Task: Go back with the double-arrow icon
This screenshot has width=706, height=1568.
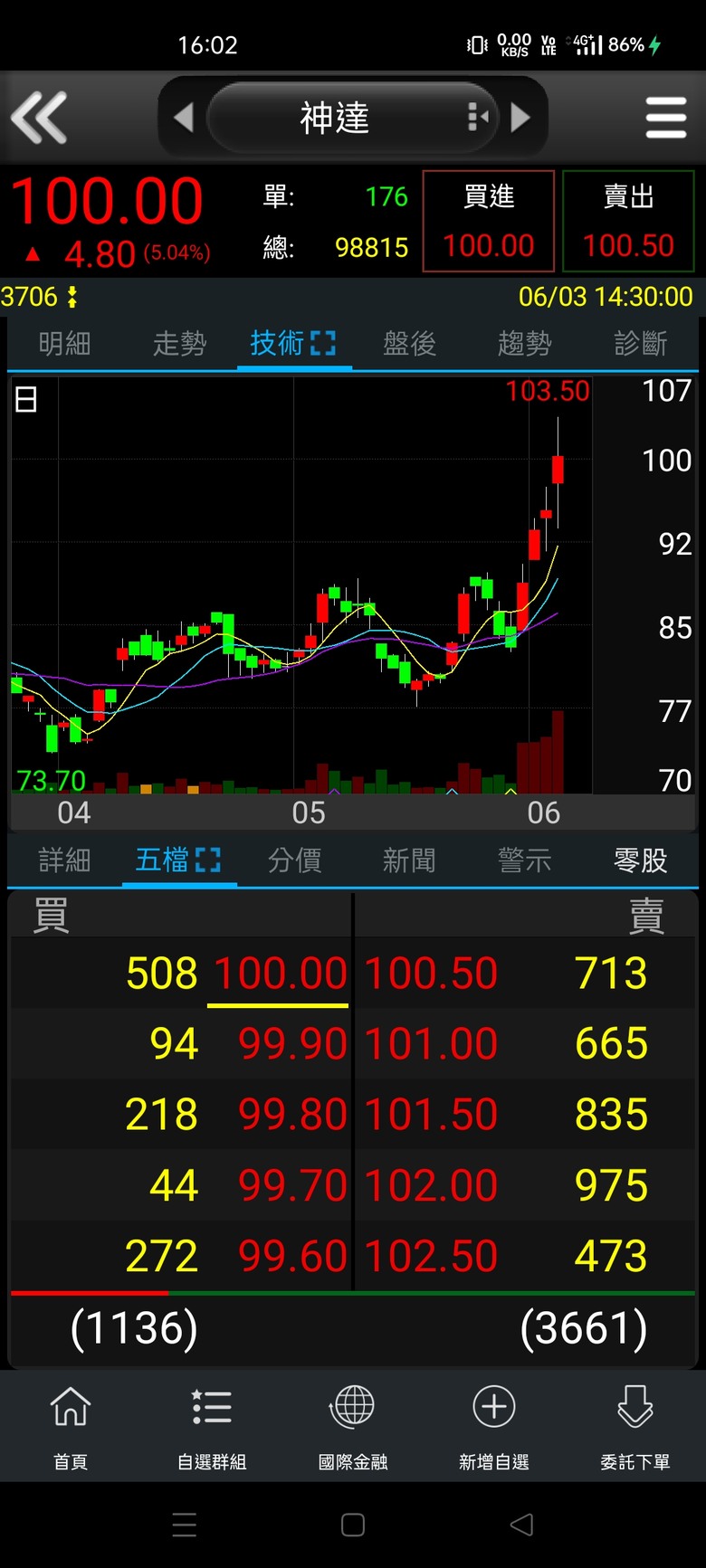Action: 39,118
